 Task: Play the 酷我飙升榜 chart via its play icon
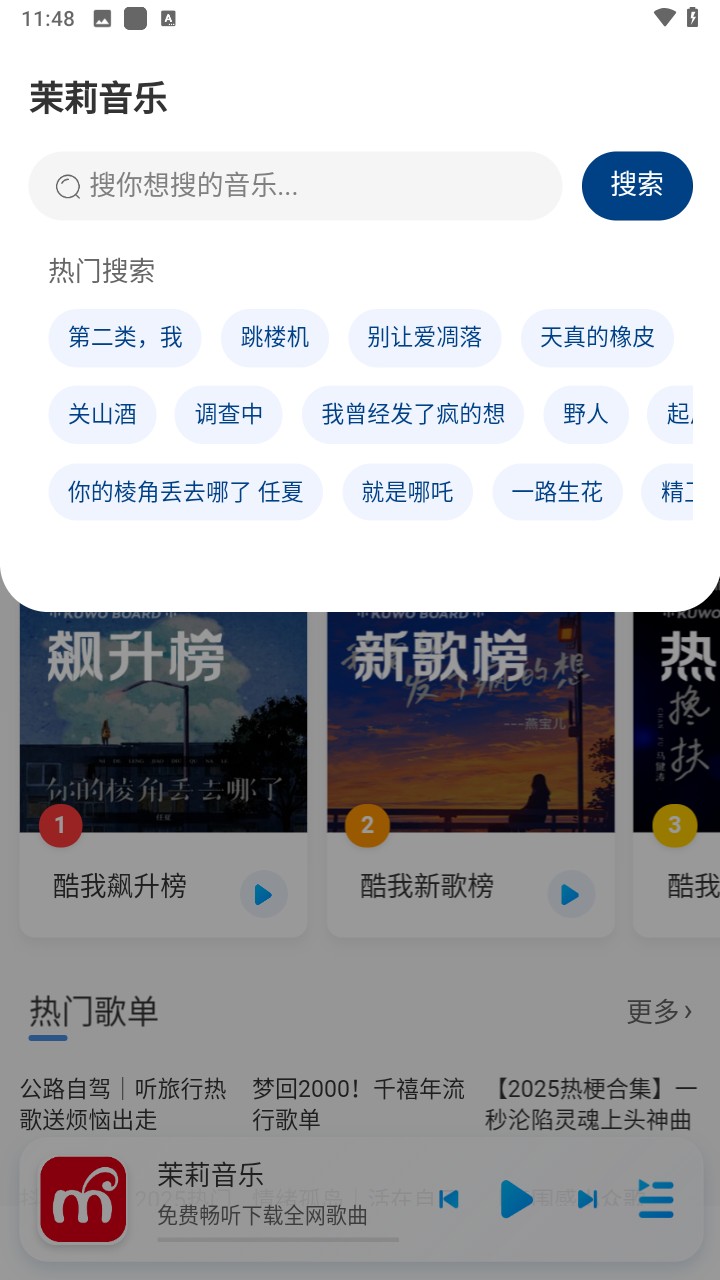(263, 895)
